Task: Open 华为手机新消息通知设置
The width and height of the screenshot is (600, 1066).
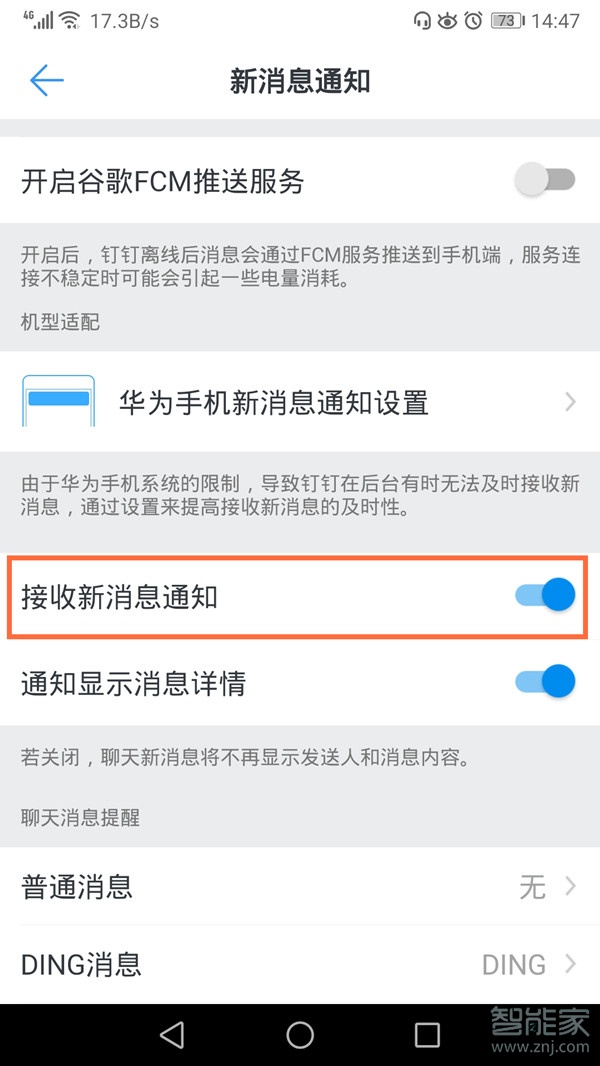Action: click(300, 402)
